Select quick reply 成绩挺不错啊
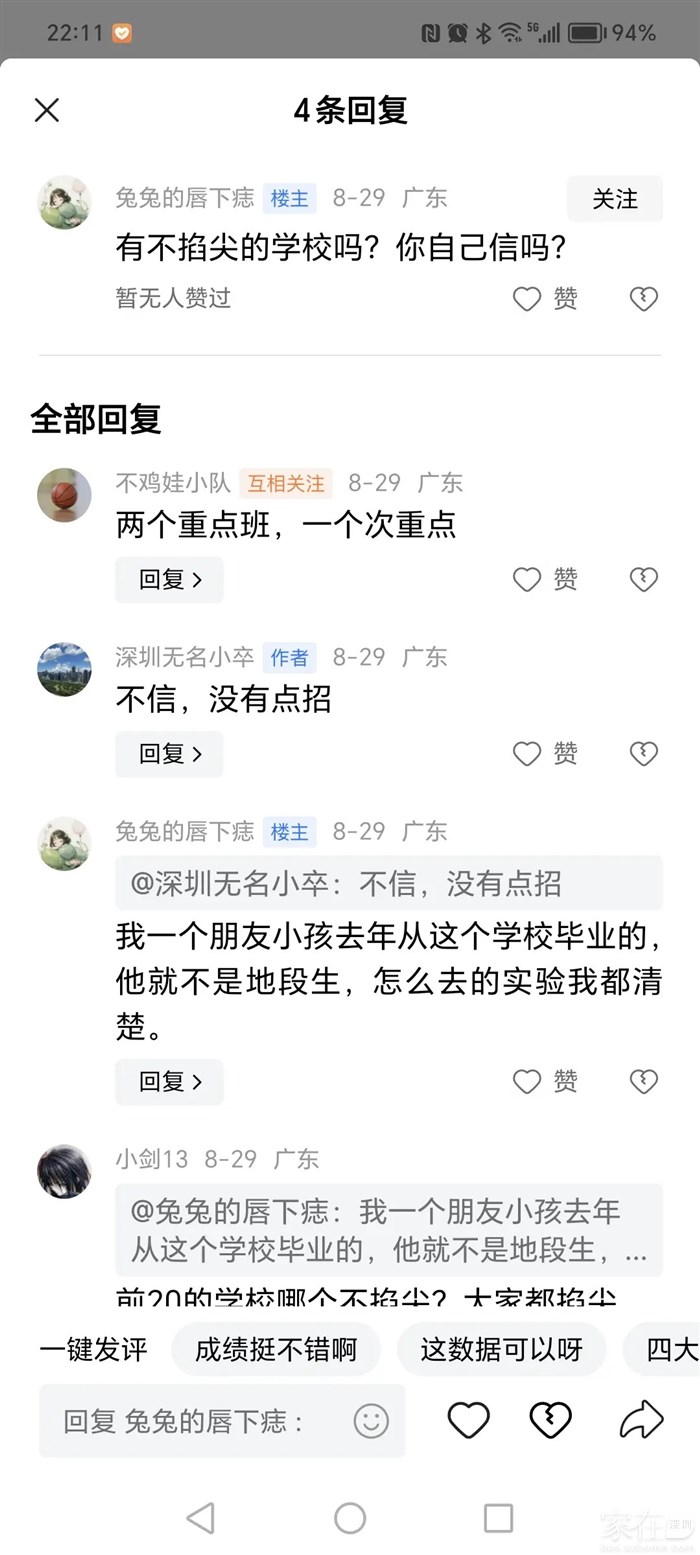 pos(276,1349)
